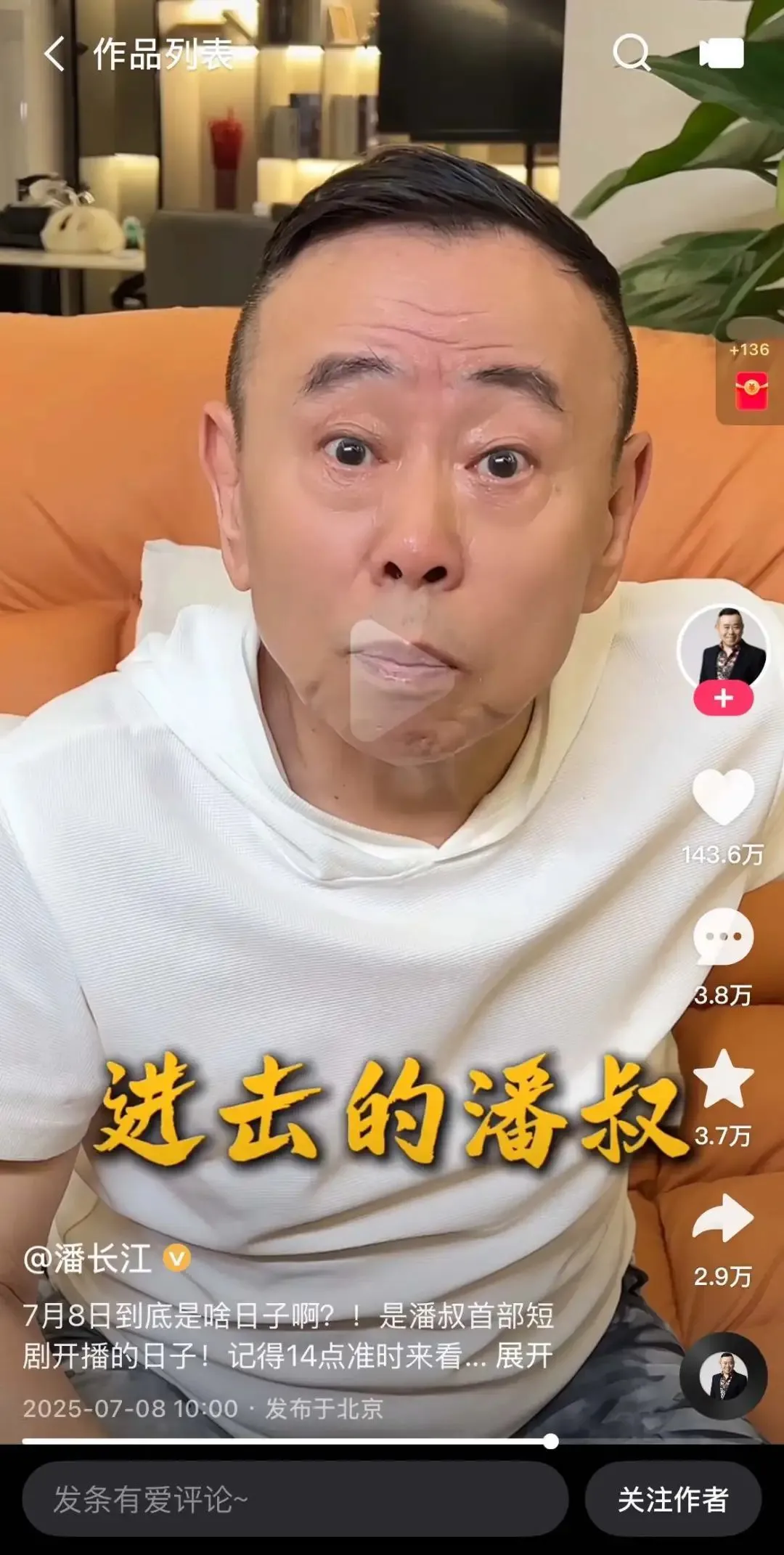Viewport: 784px width, 1555px height.
Task: Open 潘长江's profile avatar
Action: coord(722,647)
